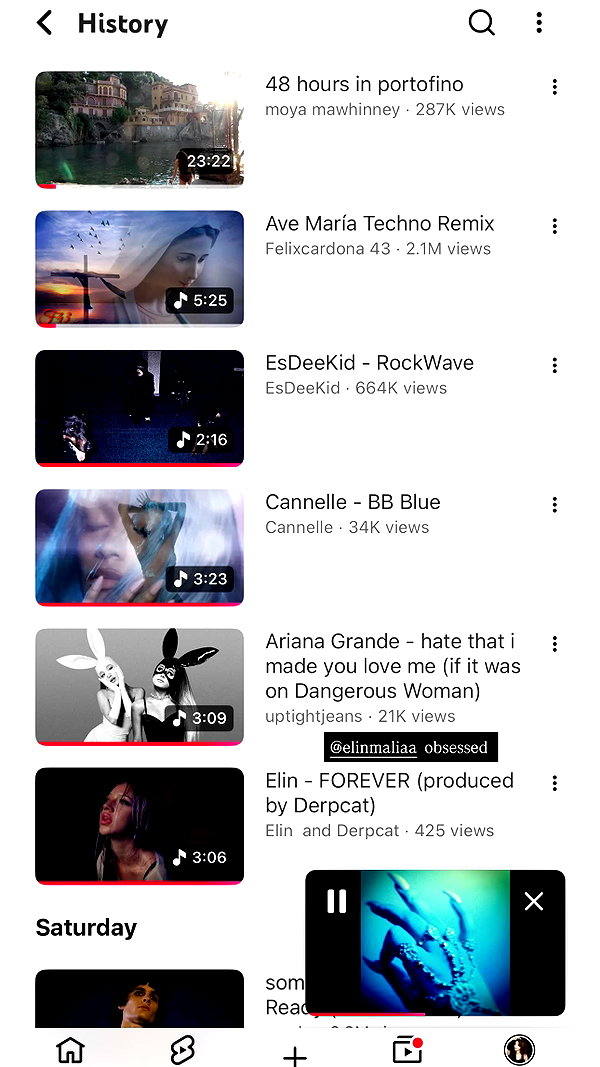This screenshot has height=1067, width=600.
Task: Open the Subscriptions tab
Action: coord(407,1049)
